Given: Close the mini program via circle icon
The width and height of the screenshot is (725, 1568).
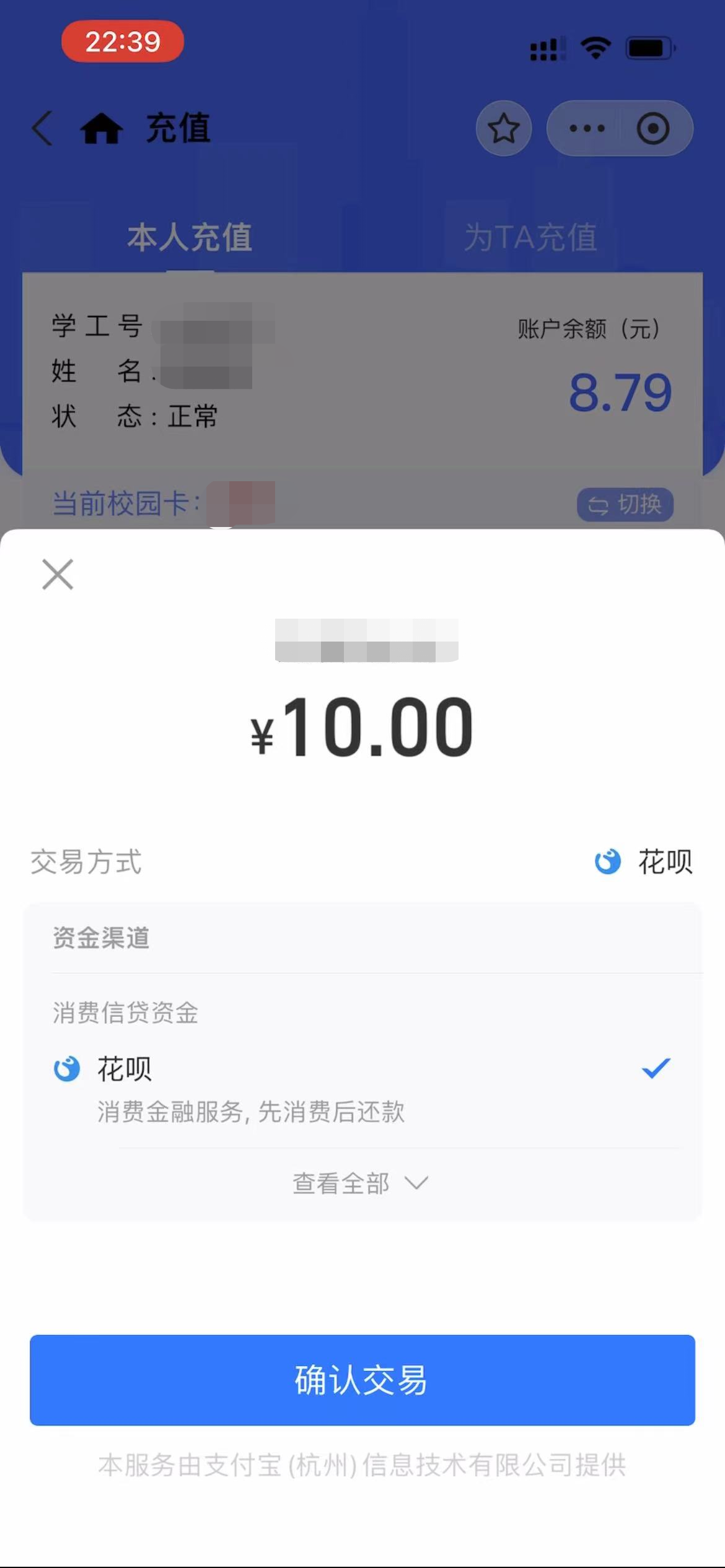Looking at the screenshot, I should click(653, 128).
